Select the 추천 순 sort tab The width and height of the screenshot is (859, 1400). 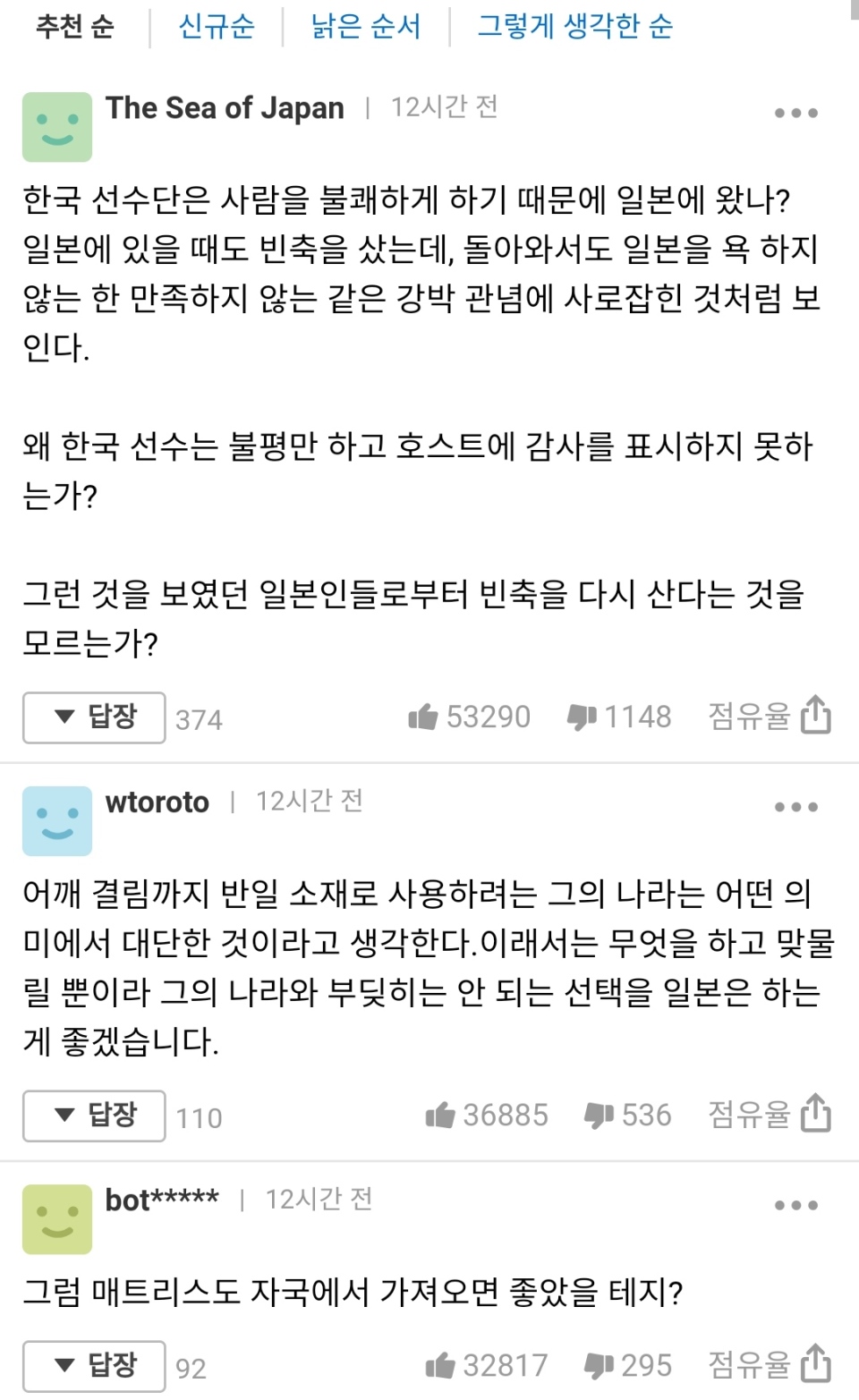[x=75, y=26]
